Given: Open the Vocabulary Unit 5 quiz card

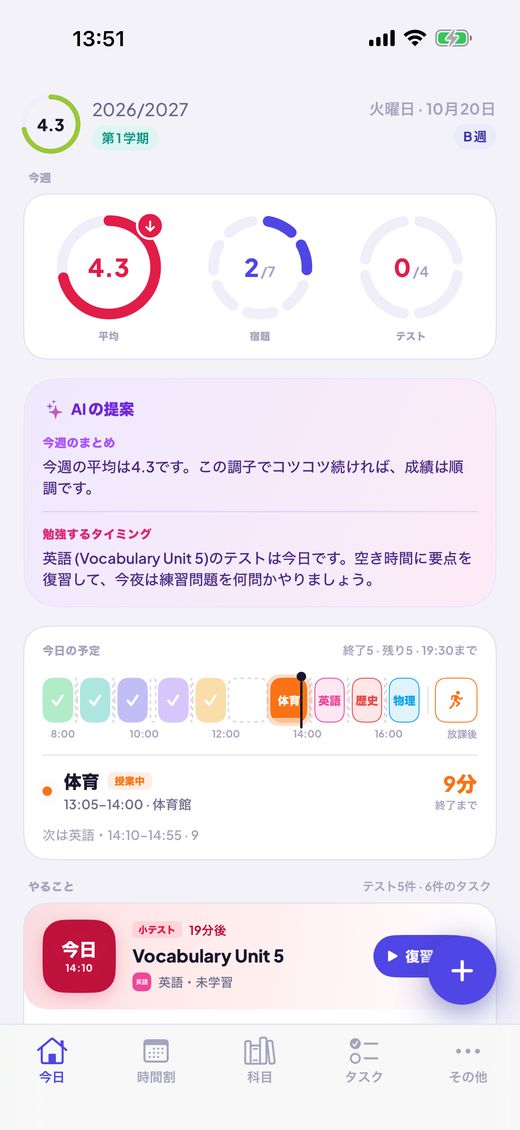Looking at the screenshot, I should [x=260, y=956].
